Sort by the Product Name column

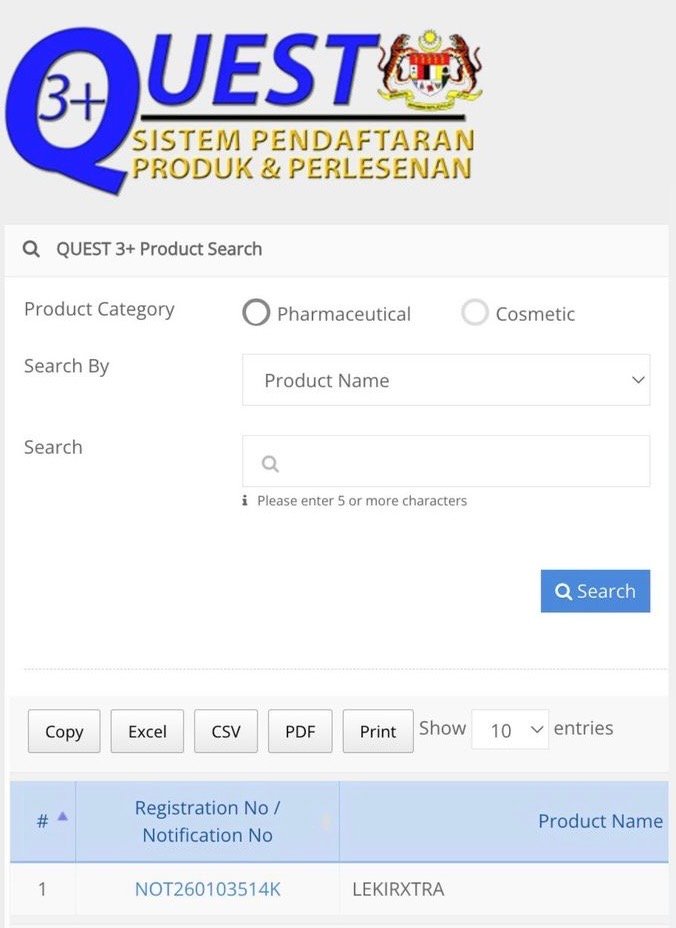tap(599, 821)
